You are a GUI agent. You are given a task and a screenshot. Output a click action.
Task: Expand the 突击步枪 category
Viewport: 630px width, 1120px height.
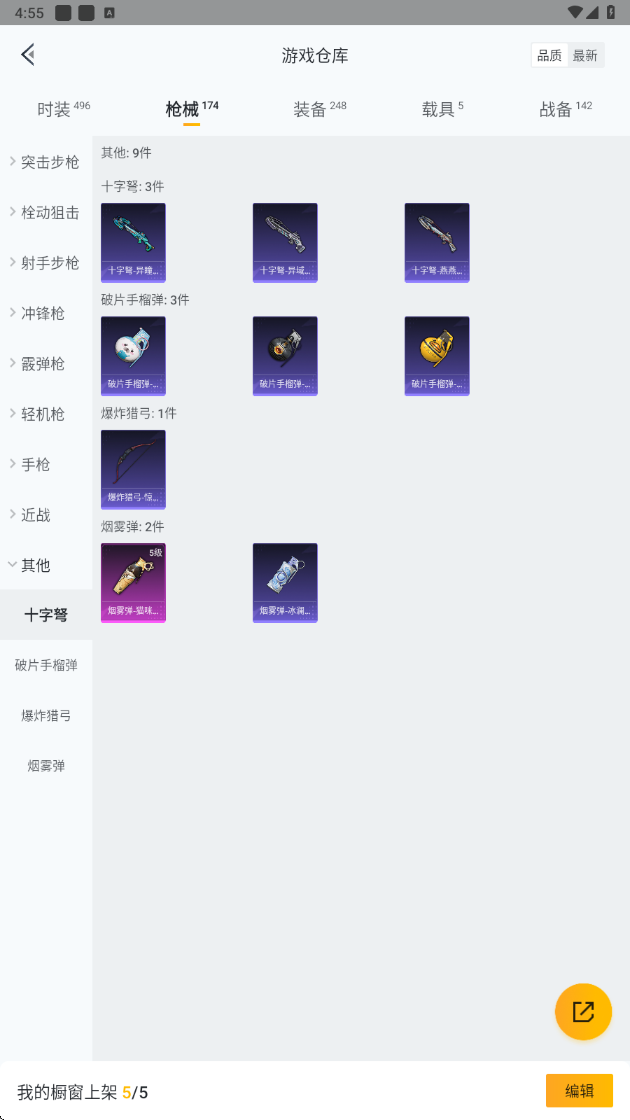point(46,162)
